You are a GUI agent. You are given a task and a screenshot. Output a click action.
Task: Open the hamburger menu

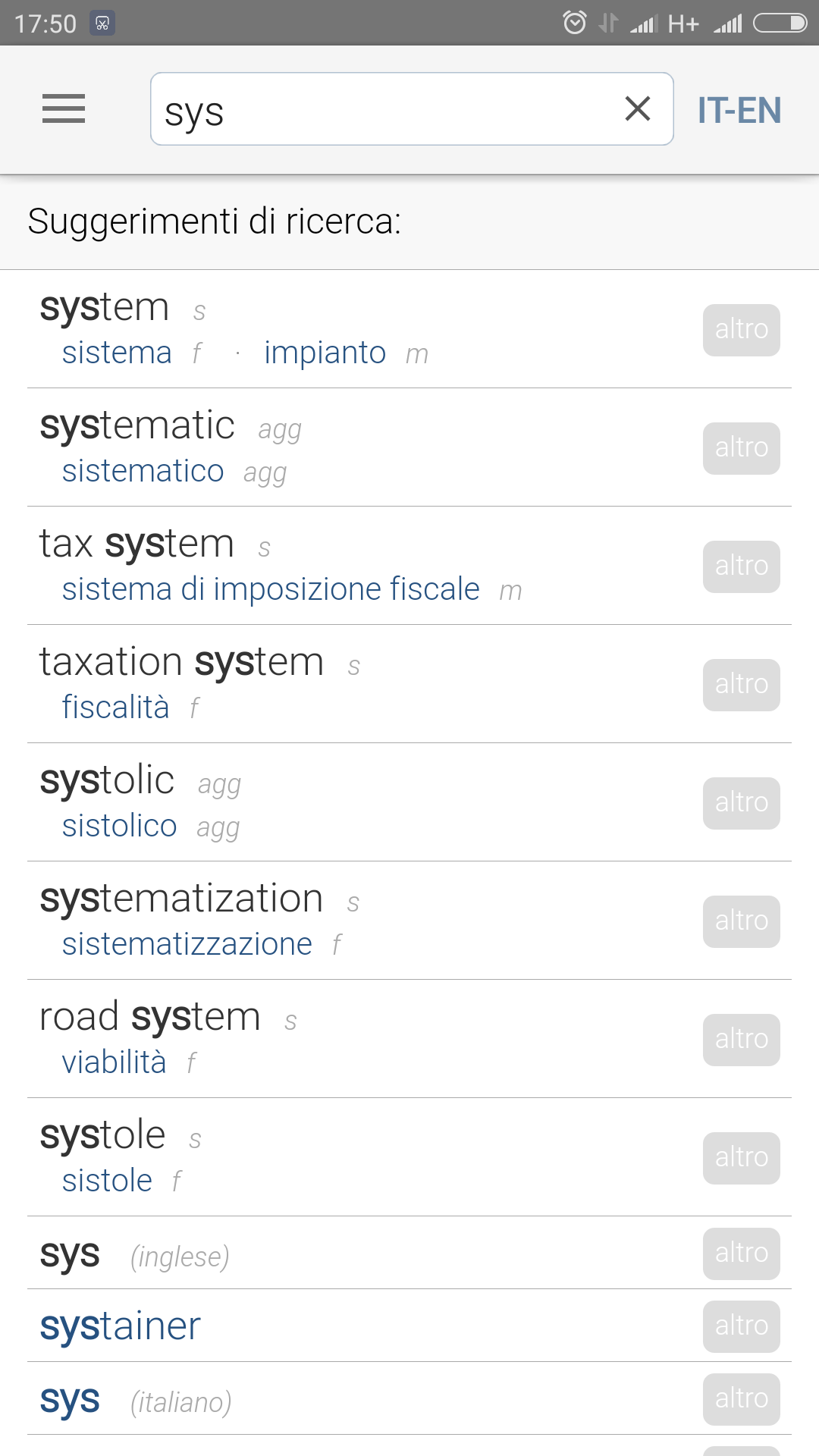[x=64, y=109]
